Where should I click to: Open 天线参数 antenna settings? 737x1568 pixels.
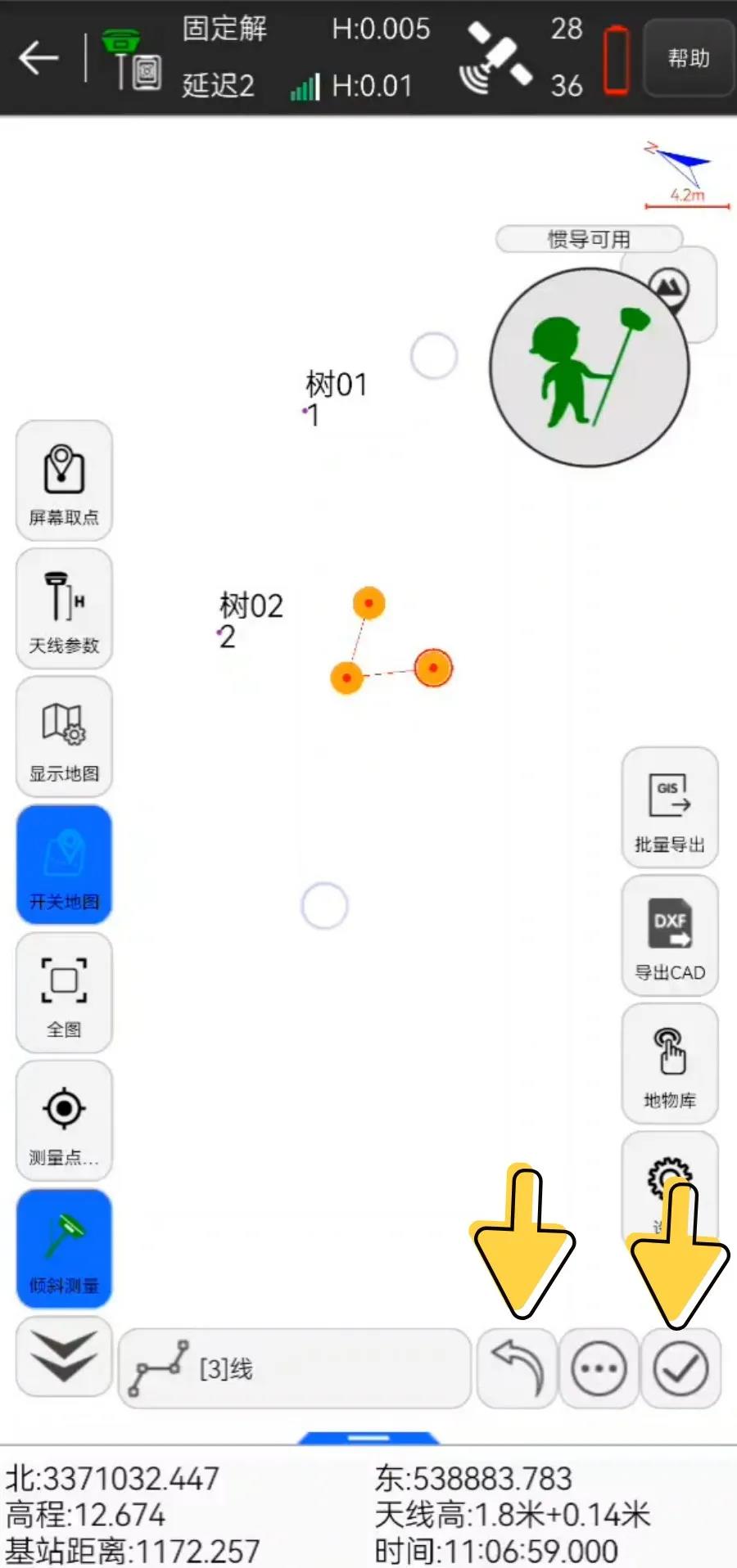coord(64,609)
